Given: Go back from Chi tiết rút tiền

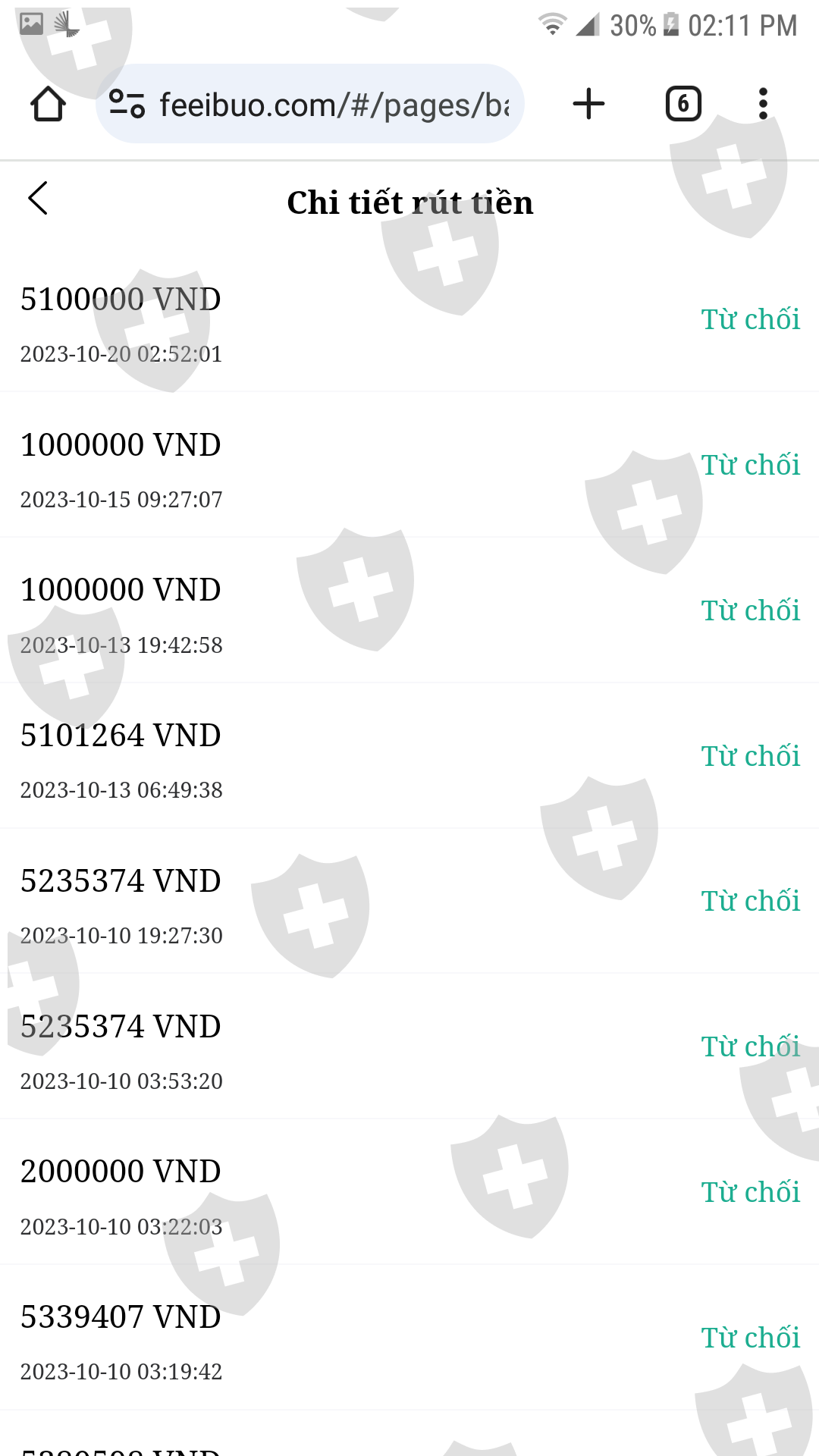Looking at the screenshot, I should click(x=38, y=199).
